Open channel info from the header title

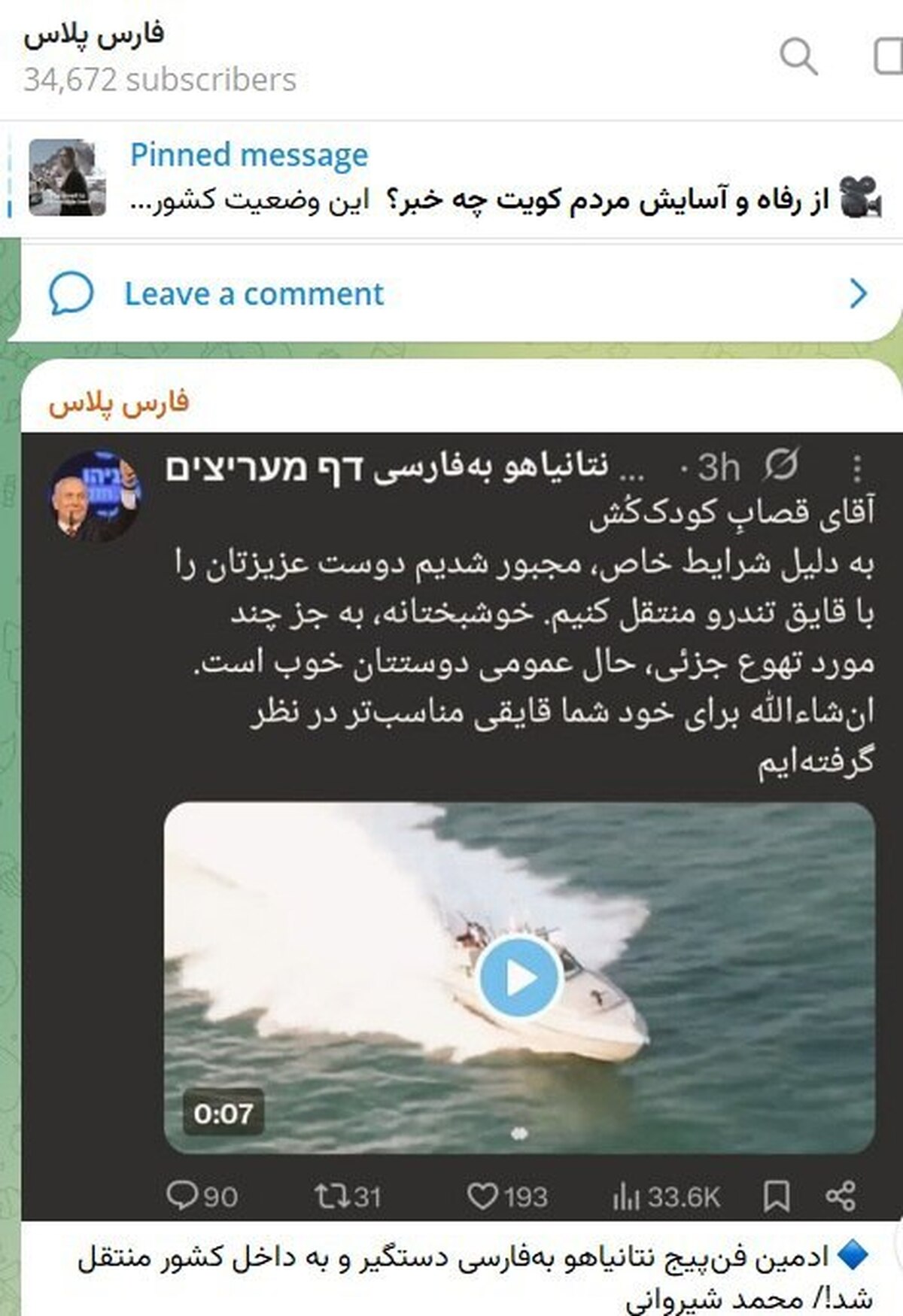(x=93, y=35)
